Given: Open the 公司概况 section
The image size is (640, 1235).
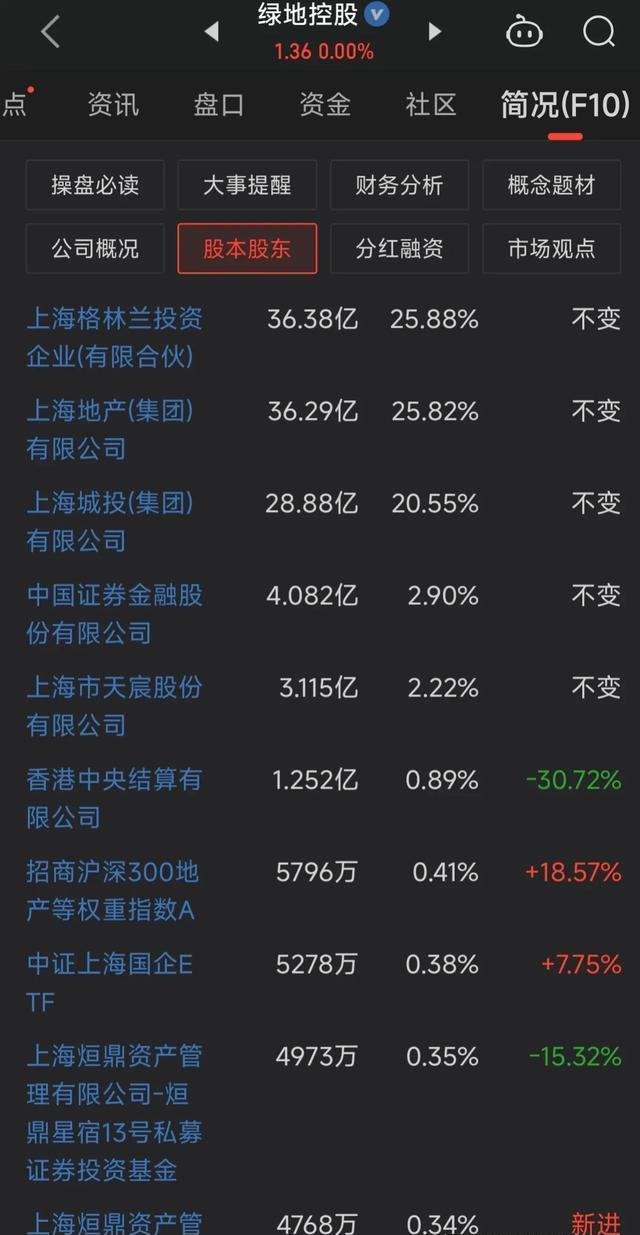Looking at the screenshot, I should (x=95, y=248).
